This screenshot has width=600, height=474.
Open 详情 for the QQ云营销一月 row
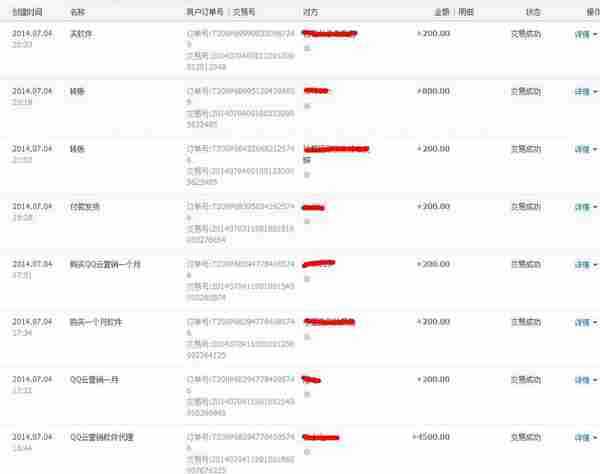tap(582, 381)
